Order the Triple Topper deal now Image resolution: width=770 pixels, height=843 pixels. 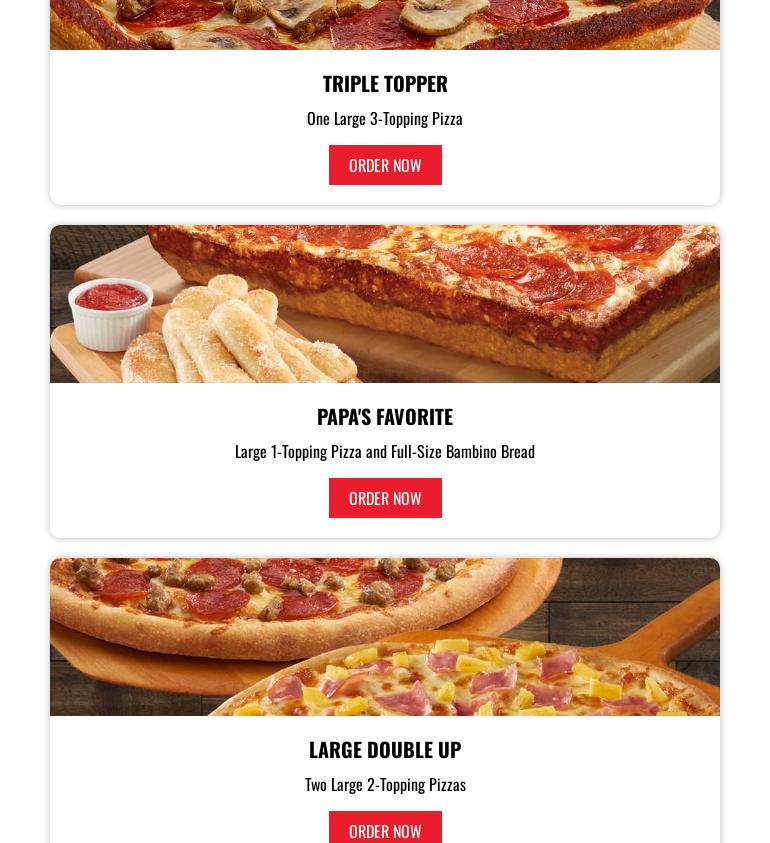(385, 165)
